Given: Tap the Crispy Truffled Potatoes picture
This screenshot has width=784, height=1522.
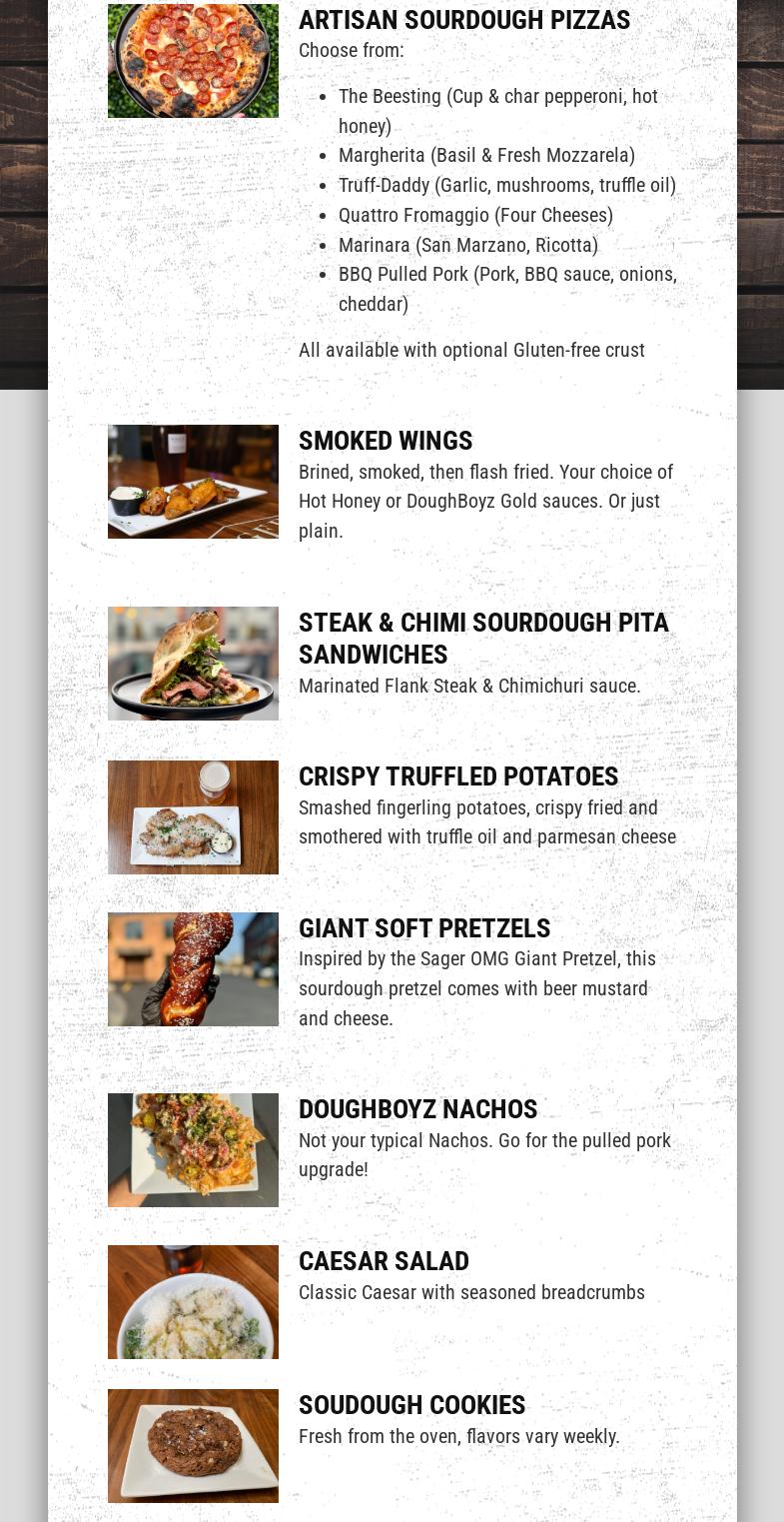Looking at the screenshot, I should (193, 817).
